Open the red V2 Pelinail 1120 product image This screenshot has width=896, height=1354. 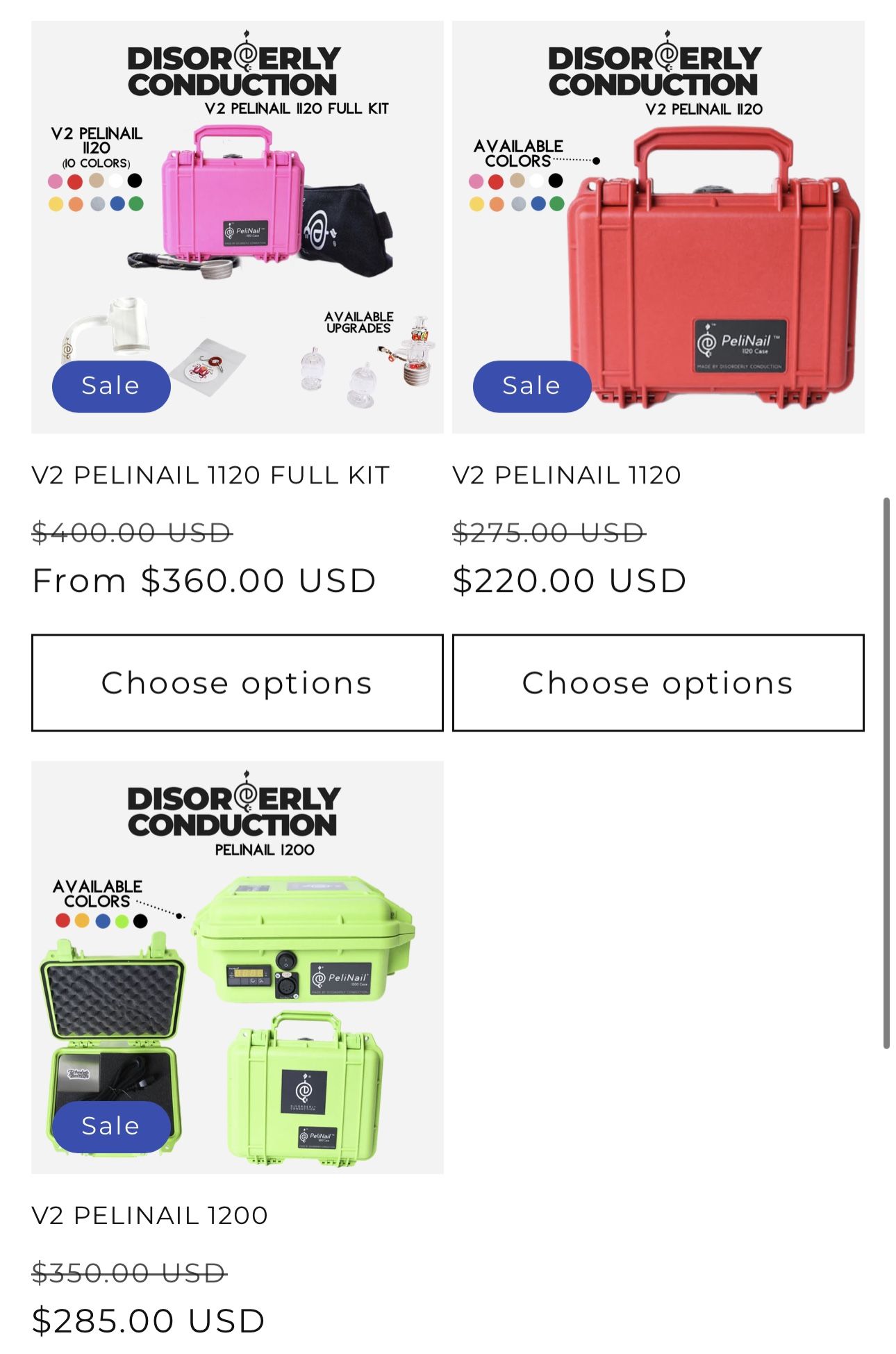coord(658,226)
